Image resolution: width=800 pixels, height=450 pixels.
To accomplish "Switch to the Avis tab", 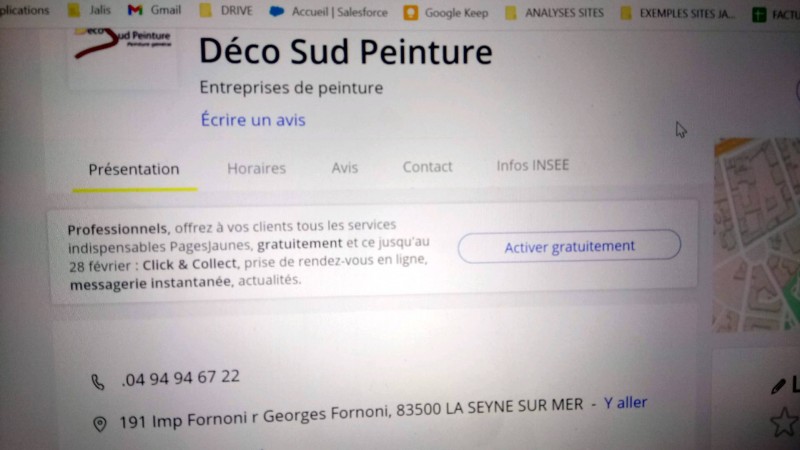I will tap(344, 168).
